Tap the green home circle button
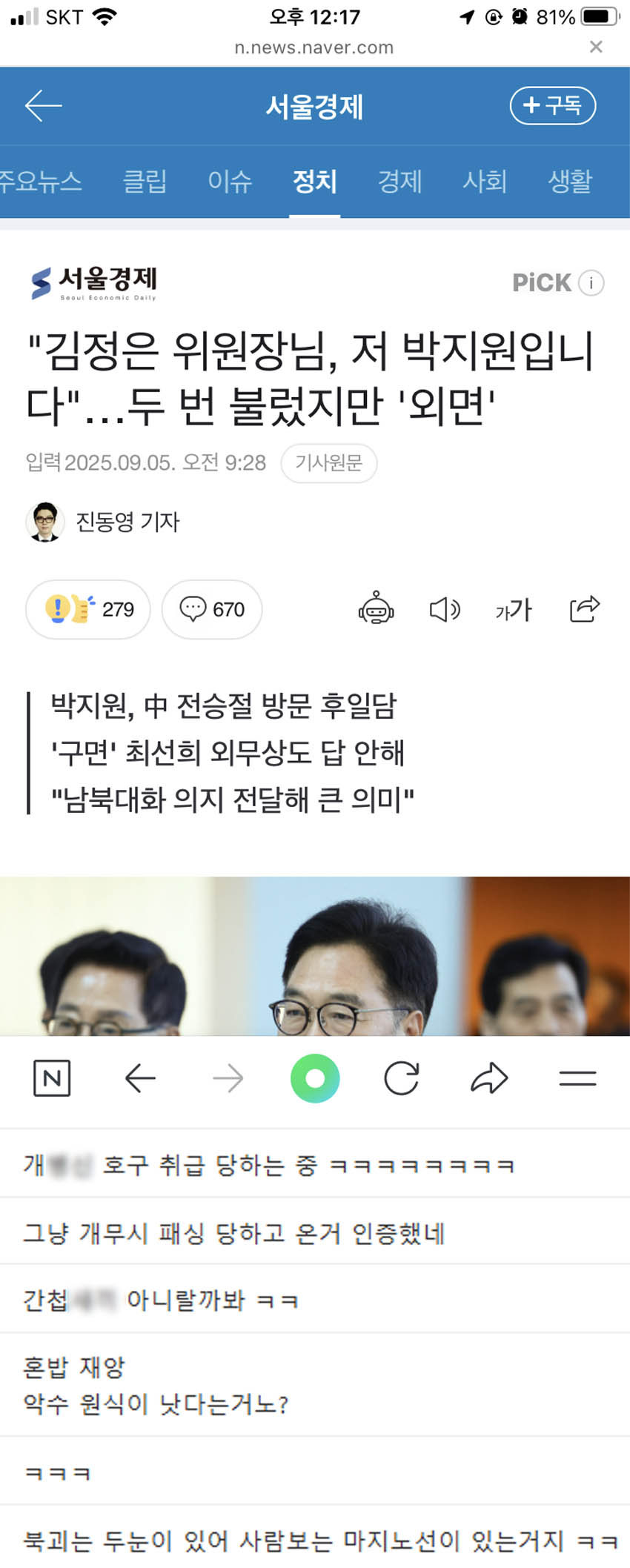 pyautogui.click(x=315, y=1078)
